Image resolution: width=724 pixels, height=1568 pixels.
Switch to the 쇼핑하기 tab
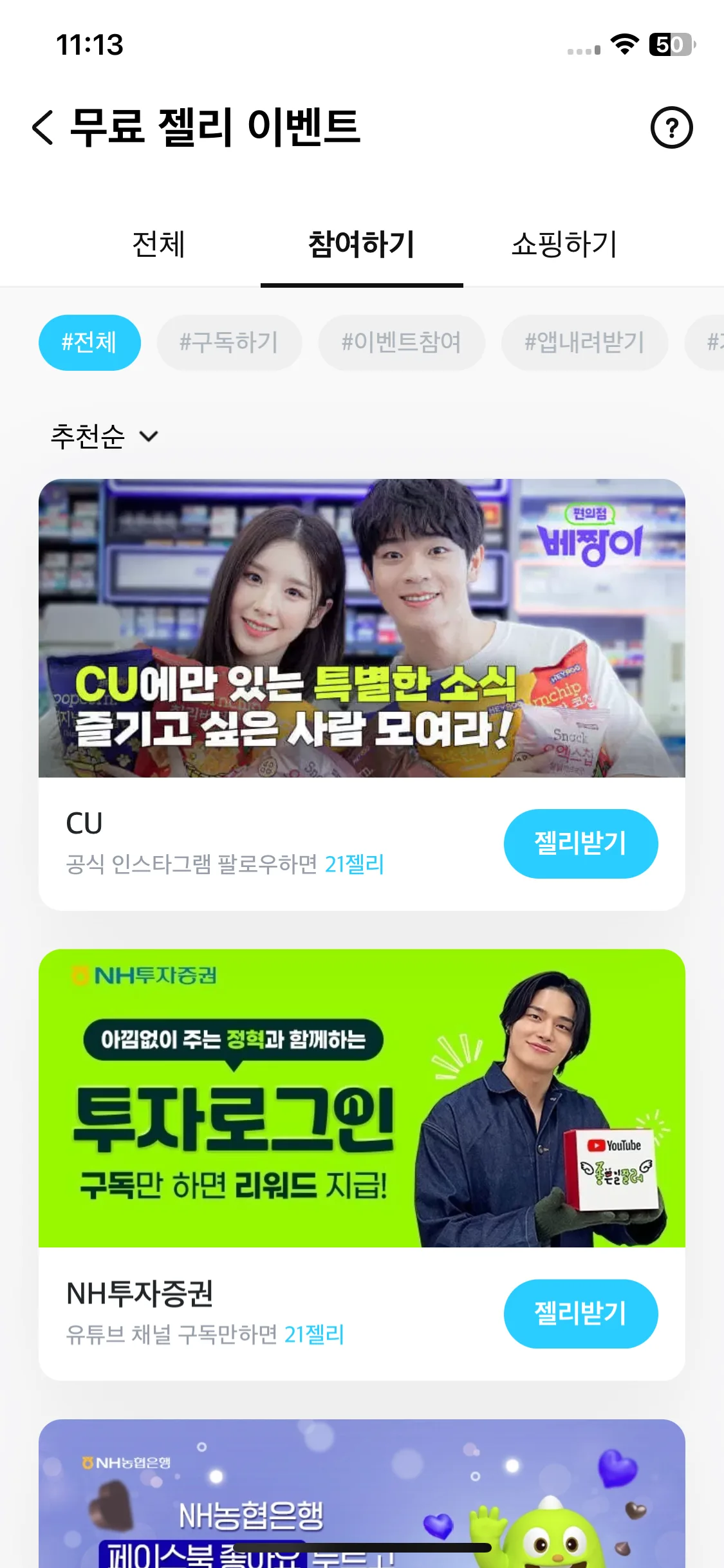pyautogui.click(x=564, y=245)
